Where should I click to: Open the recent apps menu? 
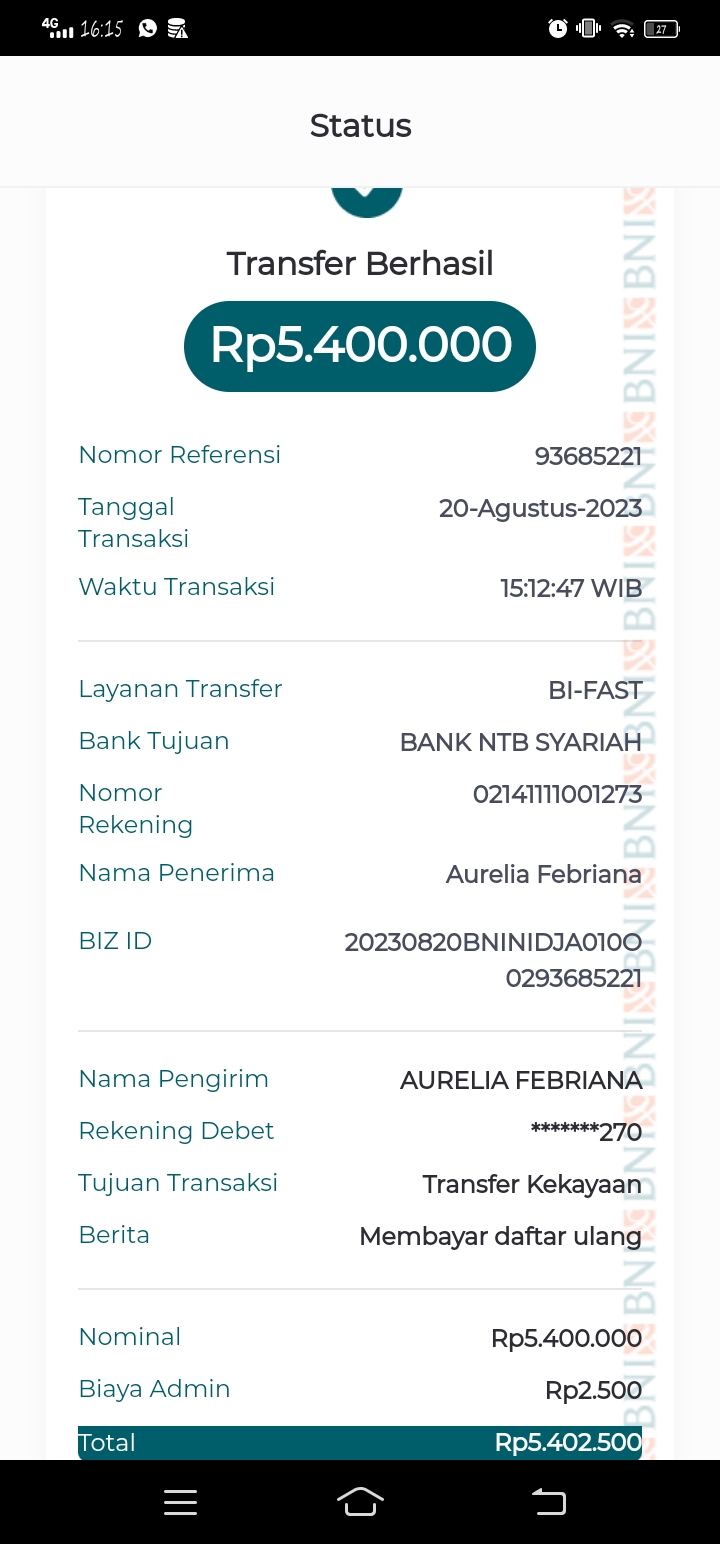(x=180, y=1502)
